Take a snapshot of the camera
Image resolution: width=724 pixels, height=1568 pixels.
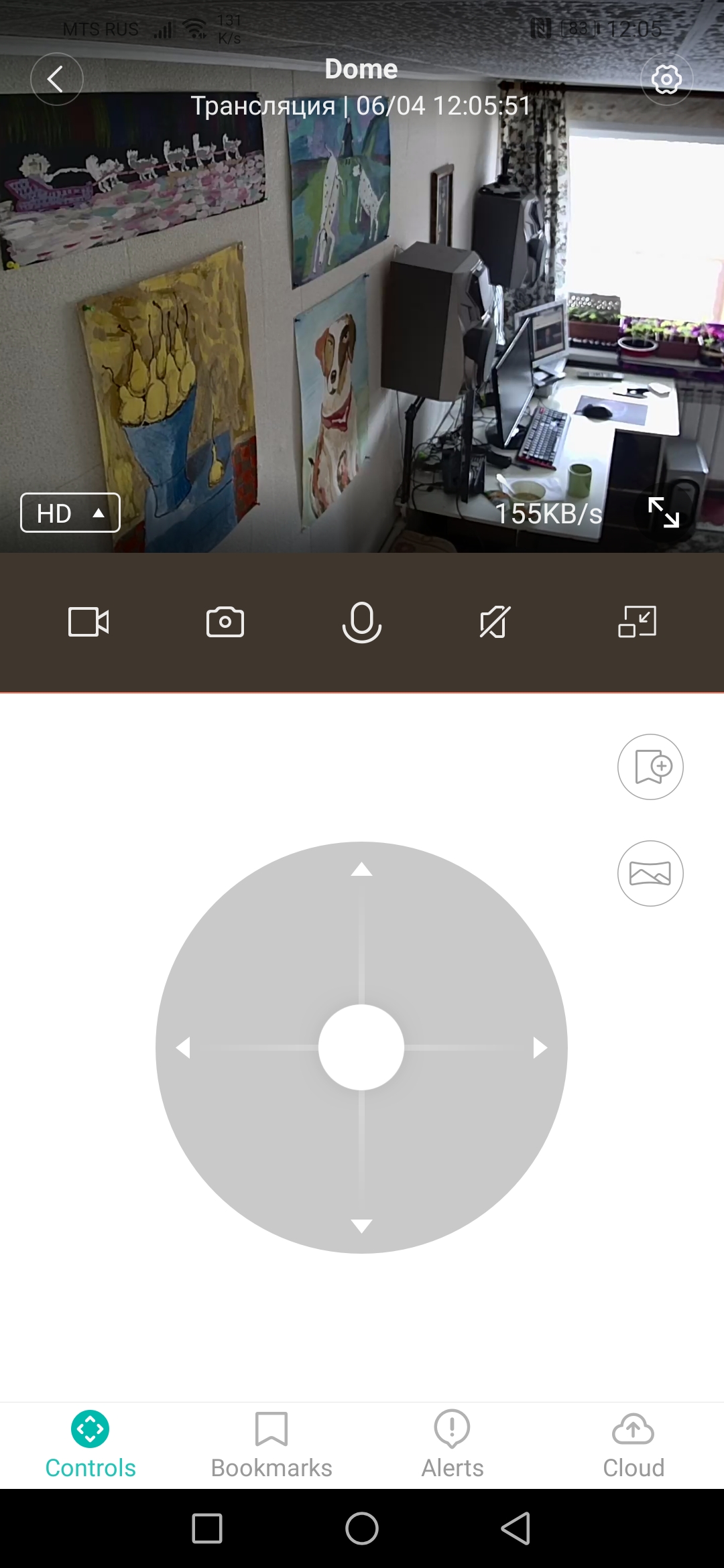point(225,622)
